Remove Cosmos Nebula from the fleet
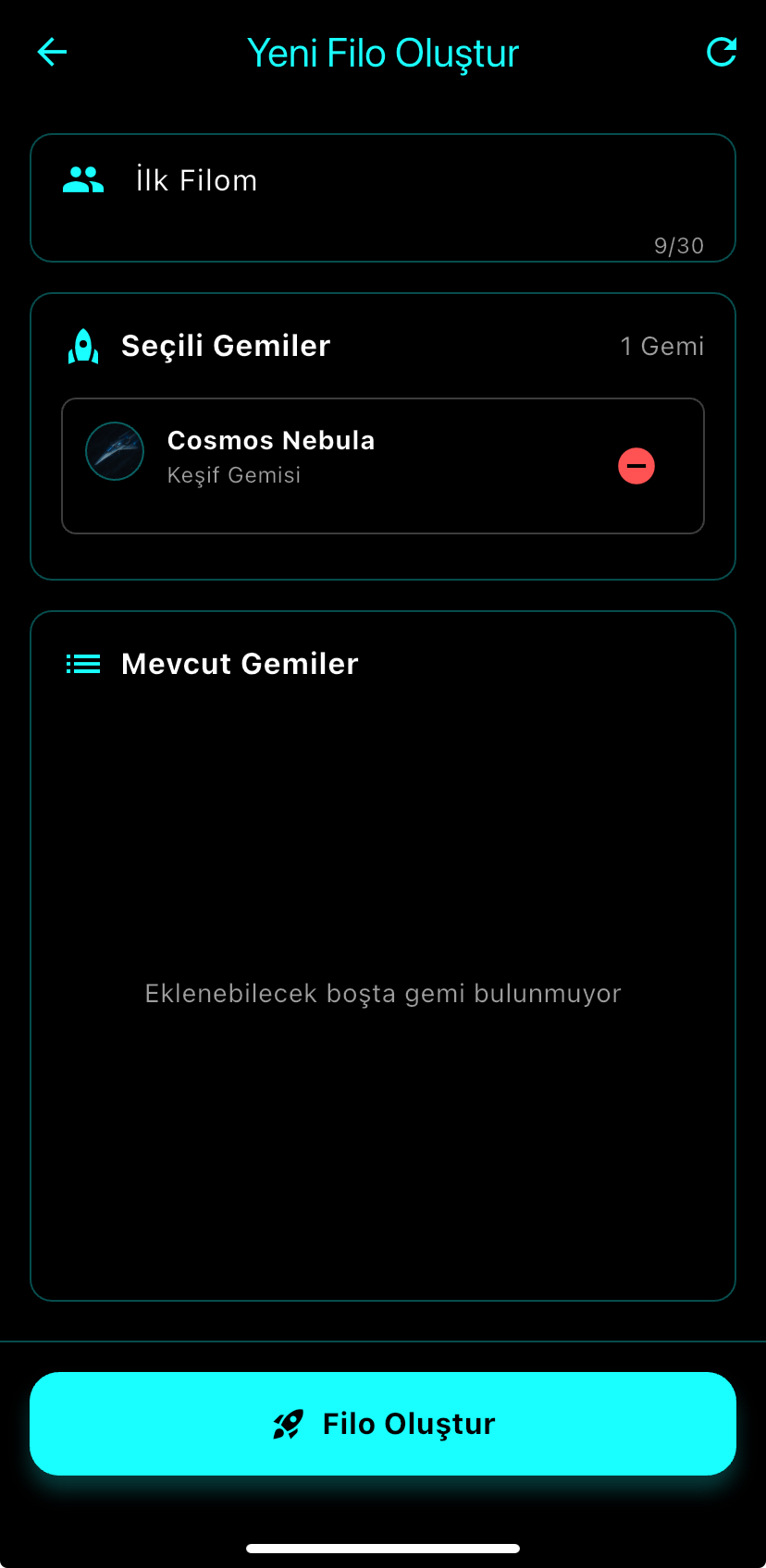The image size is (766, 1568). tap(636, 466)
